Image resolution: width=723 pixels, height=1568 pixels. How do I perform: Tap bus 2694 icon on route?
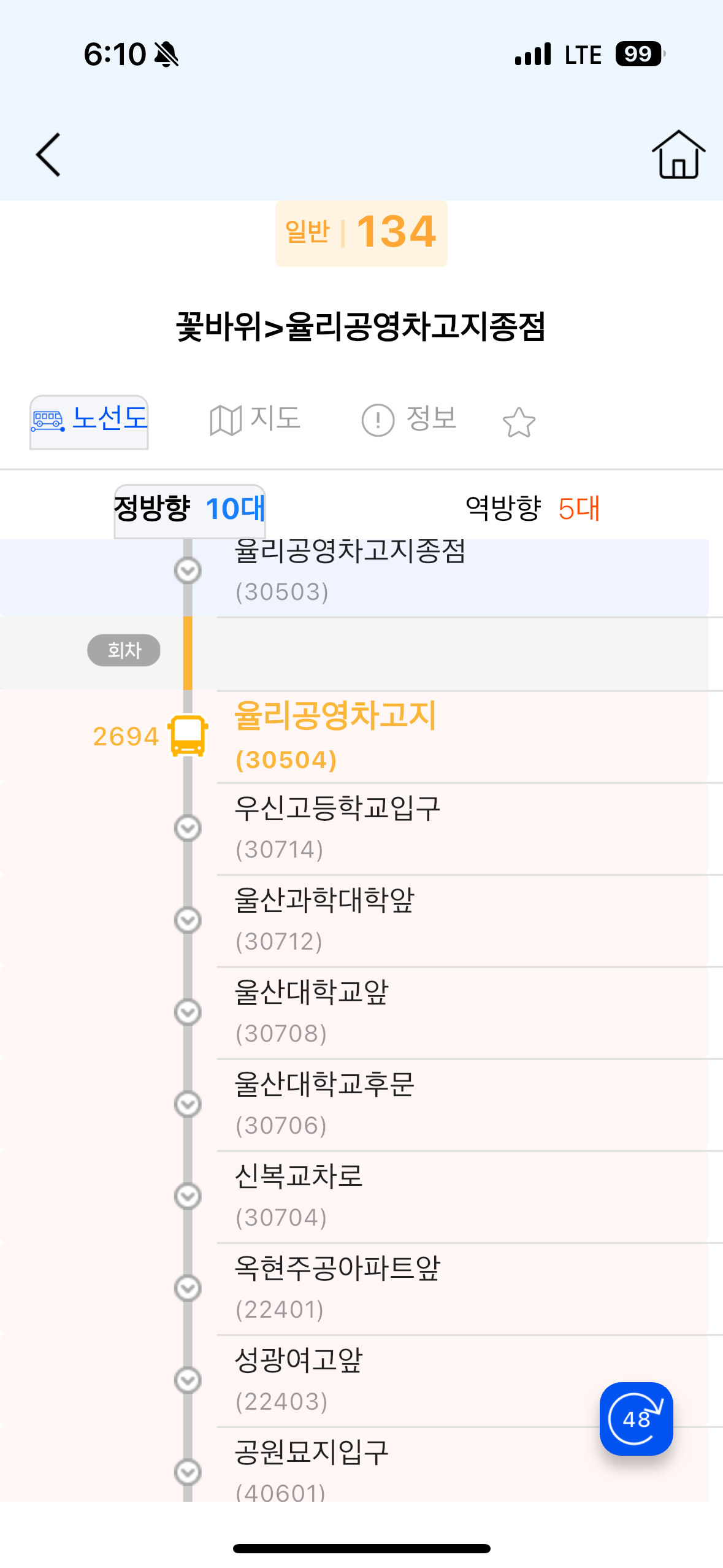click(188, 736)
